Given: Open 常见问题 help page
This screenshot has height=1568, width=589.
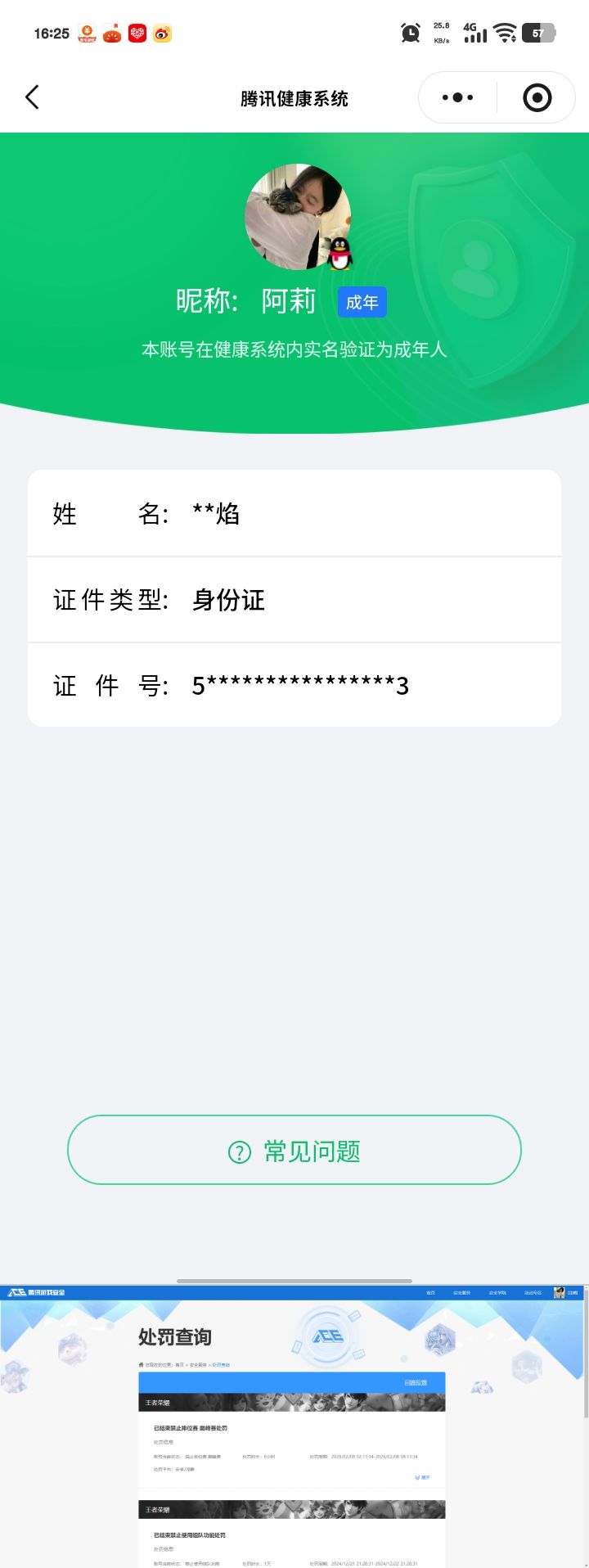Looking at the screenshot, I should [294, 1150].
